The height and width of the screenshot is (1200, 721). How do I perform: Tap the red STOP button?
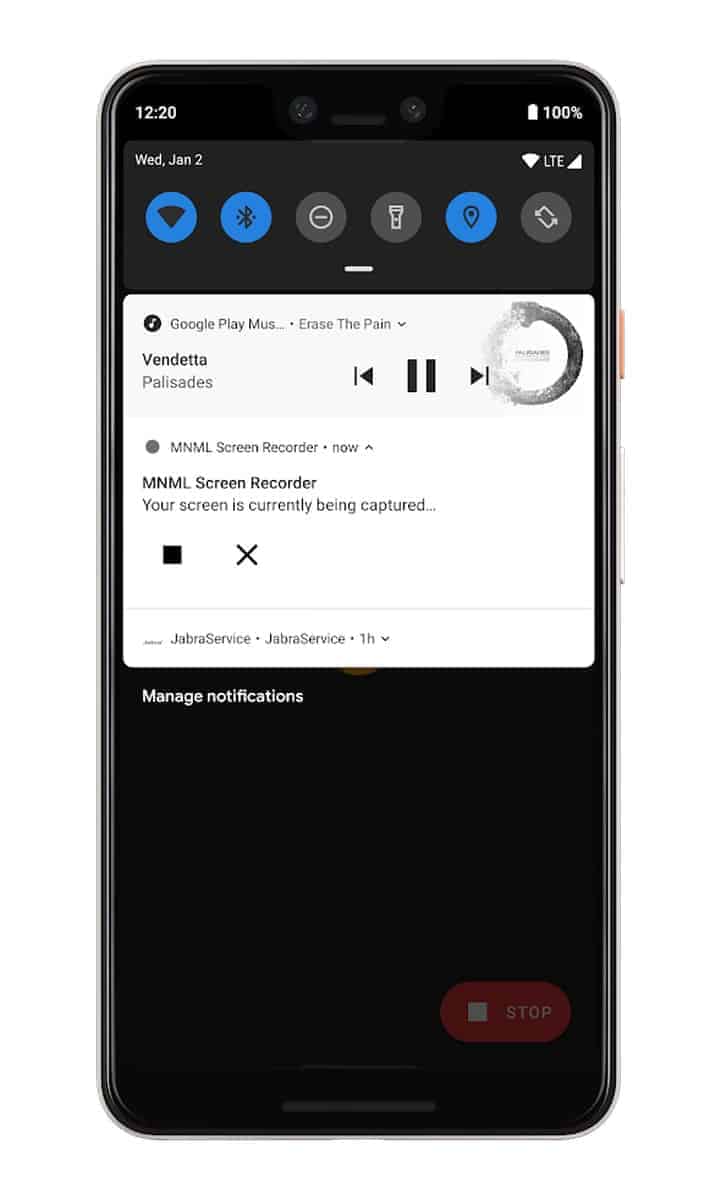pyautogui.click(x=506, y=1012)
